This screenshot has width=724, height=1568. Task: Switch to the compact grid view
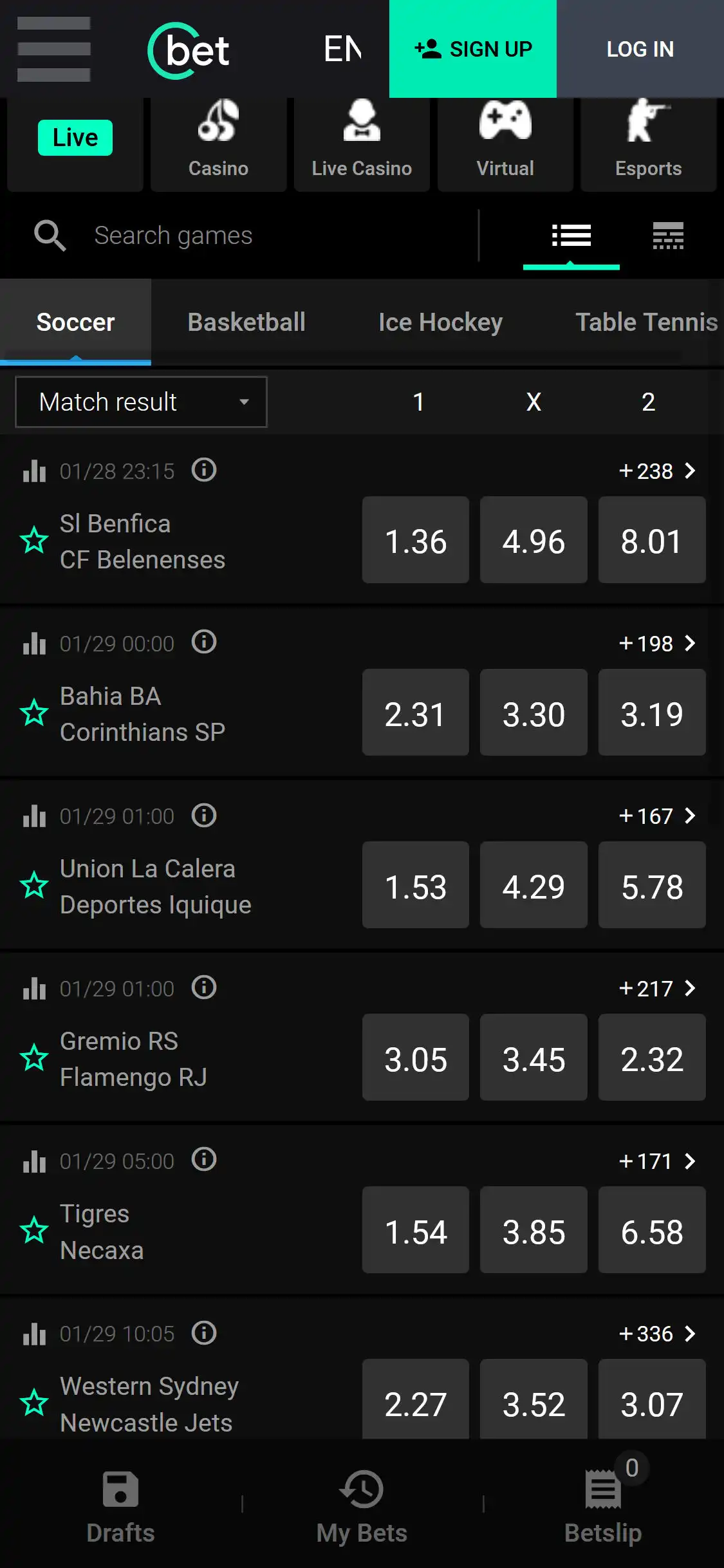tap(668, 236)
